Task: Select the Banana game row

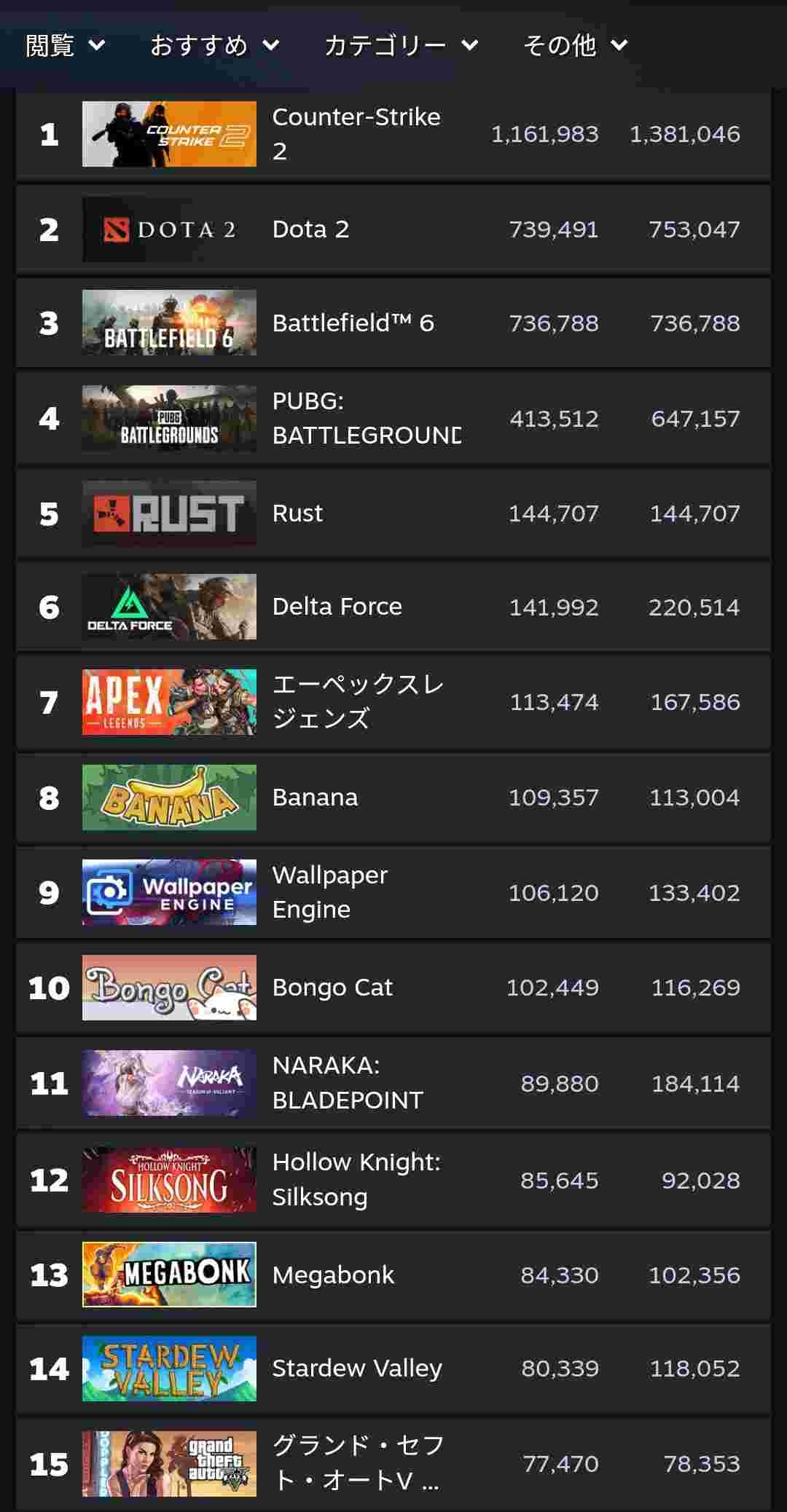Action: [x=315, y=797]
